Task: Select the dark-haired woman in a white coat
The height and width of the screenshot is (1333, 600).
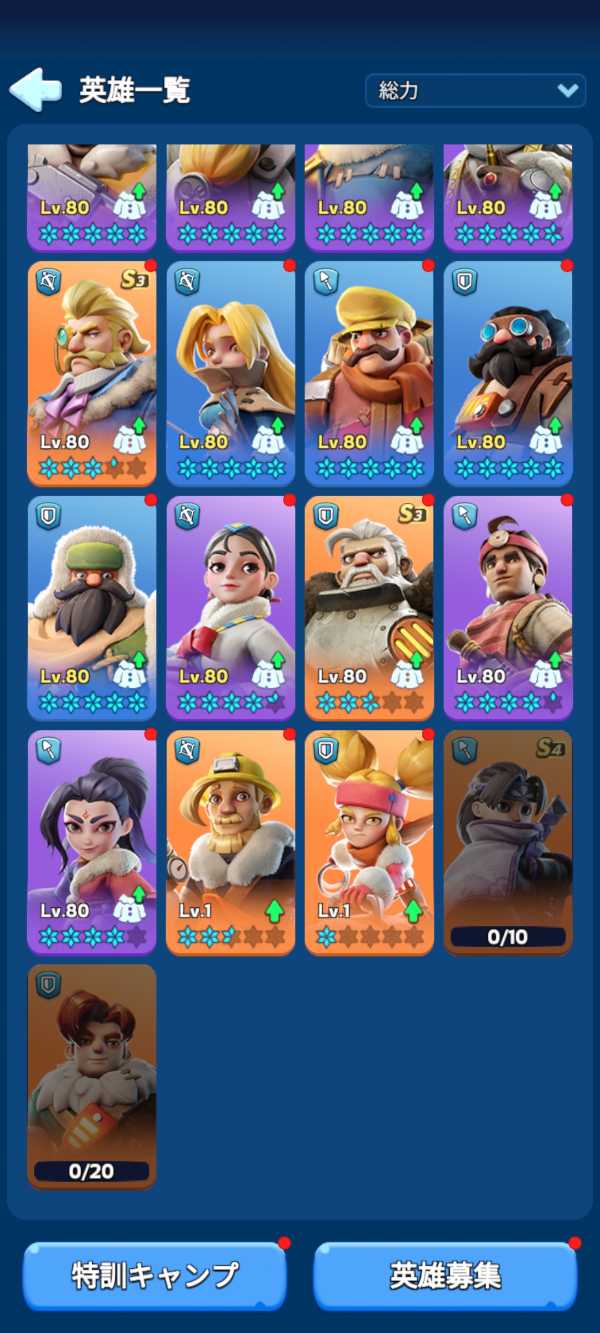Action: [x=231, y=608]
